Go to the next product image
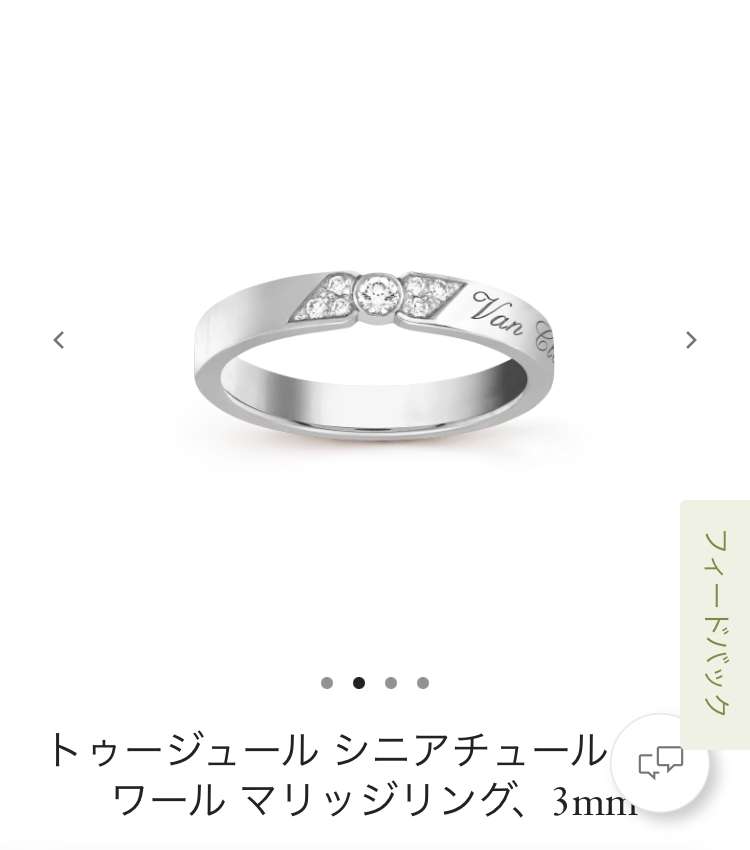Viewport: 750px width, 850px height. tap(691, 340)
